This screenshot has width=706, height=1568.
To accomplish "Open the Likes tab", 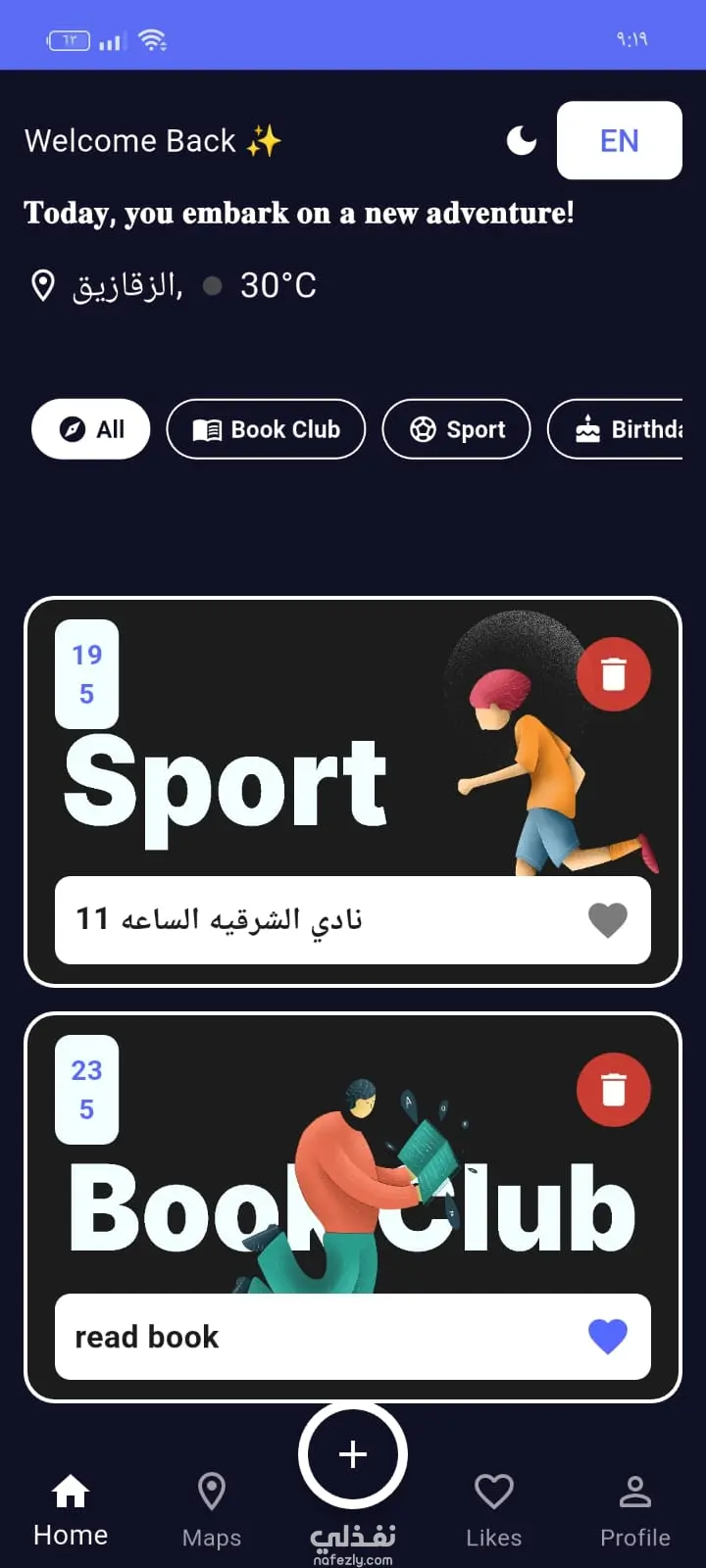I will [494, 1510].
